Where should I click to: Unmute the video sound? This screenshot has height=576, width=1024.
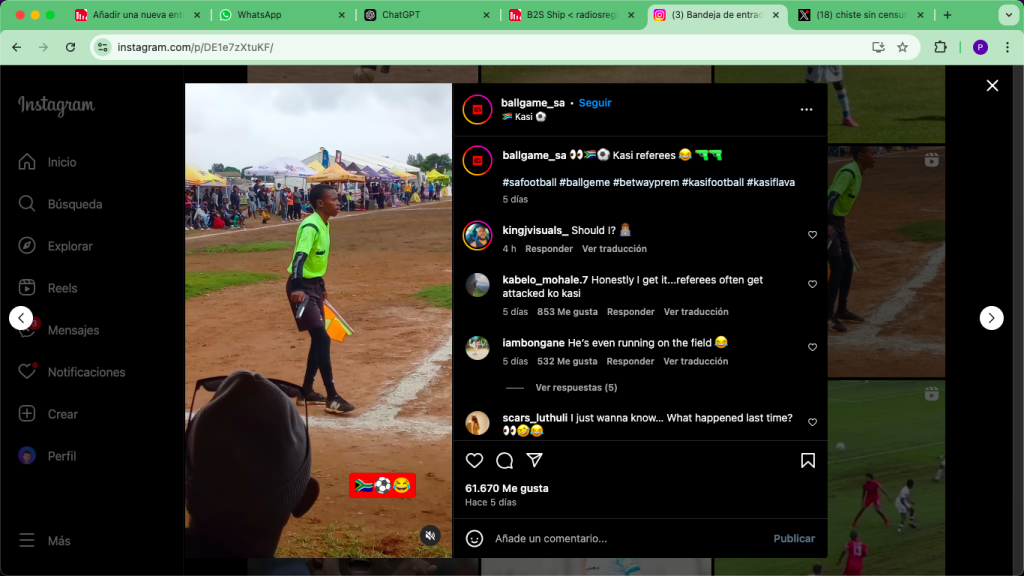pos(429,535)
